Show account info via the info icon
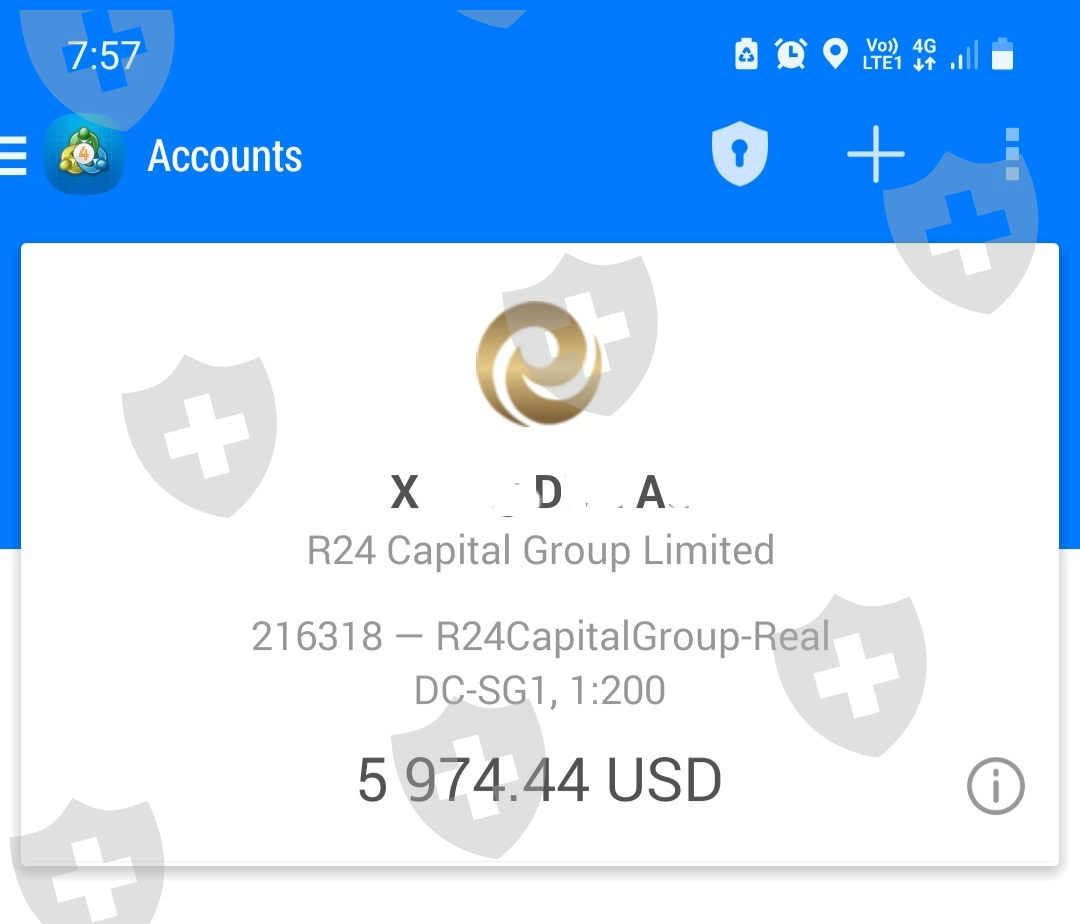1080x924 pixels. [995, 786]
